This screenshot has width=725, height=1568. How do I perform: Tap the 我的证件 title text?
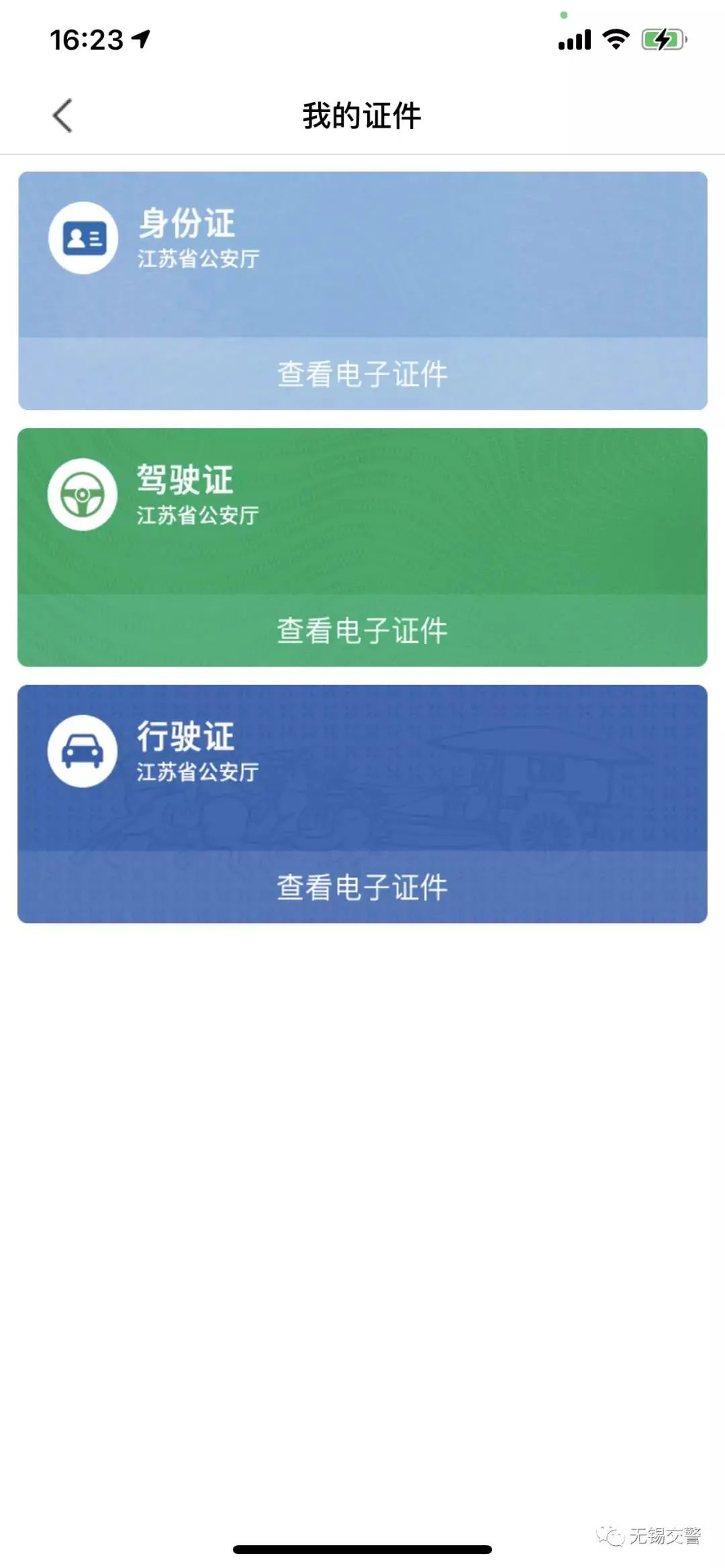(x=362, y=114)
